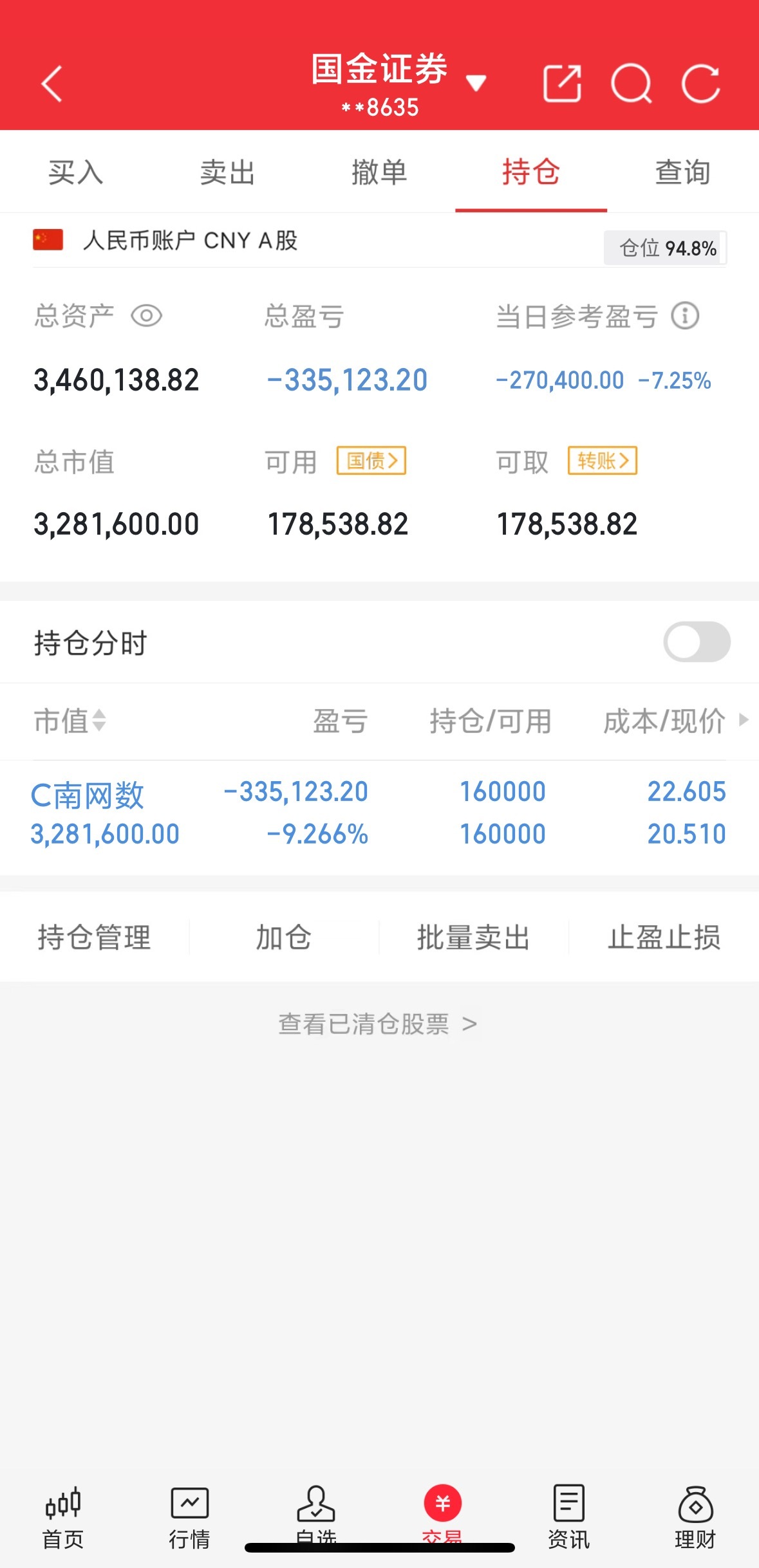The width and height of the screenshot is (759, 1568).
Task: Enable the 持仓分时 switch
Action: coord(696,641)
